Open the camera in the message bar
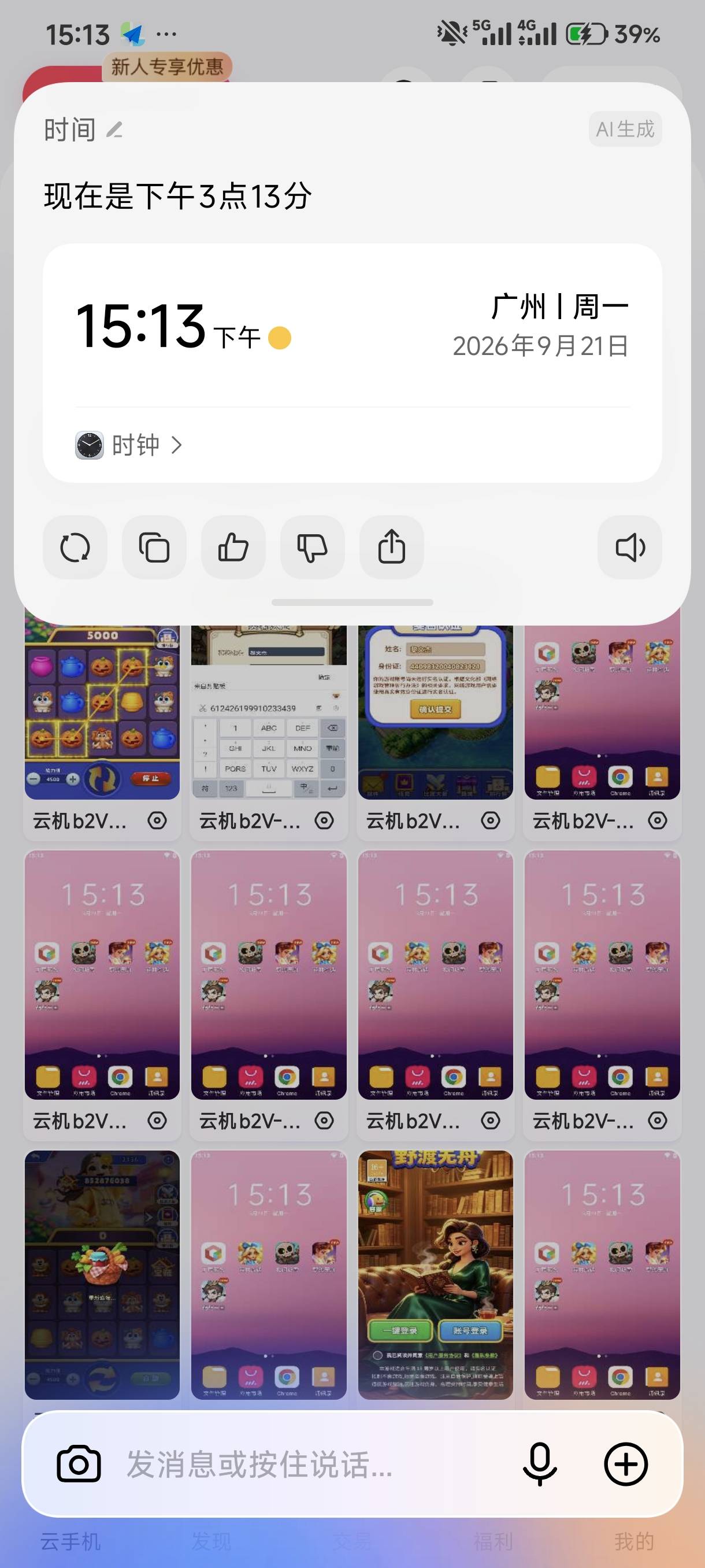This screenshot has width=705, height=1568. tap(79, 1464)
